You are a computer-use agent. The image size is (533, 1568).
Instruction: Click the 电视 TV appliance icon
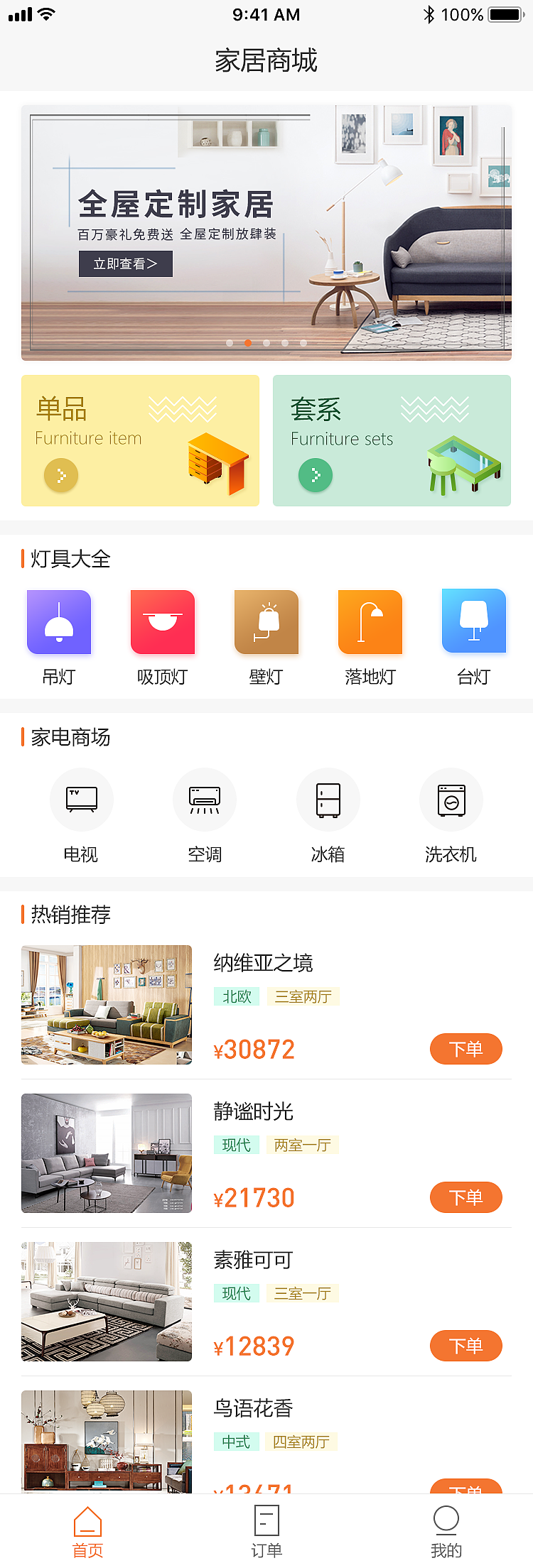81,800
